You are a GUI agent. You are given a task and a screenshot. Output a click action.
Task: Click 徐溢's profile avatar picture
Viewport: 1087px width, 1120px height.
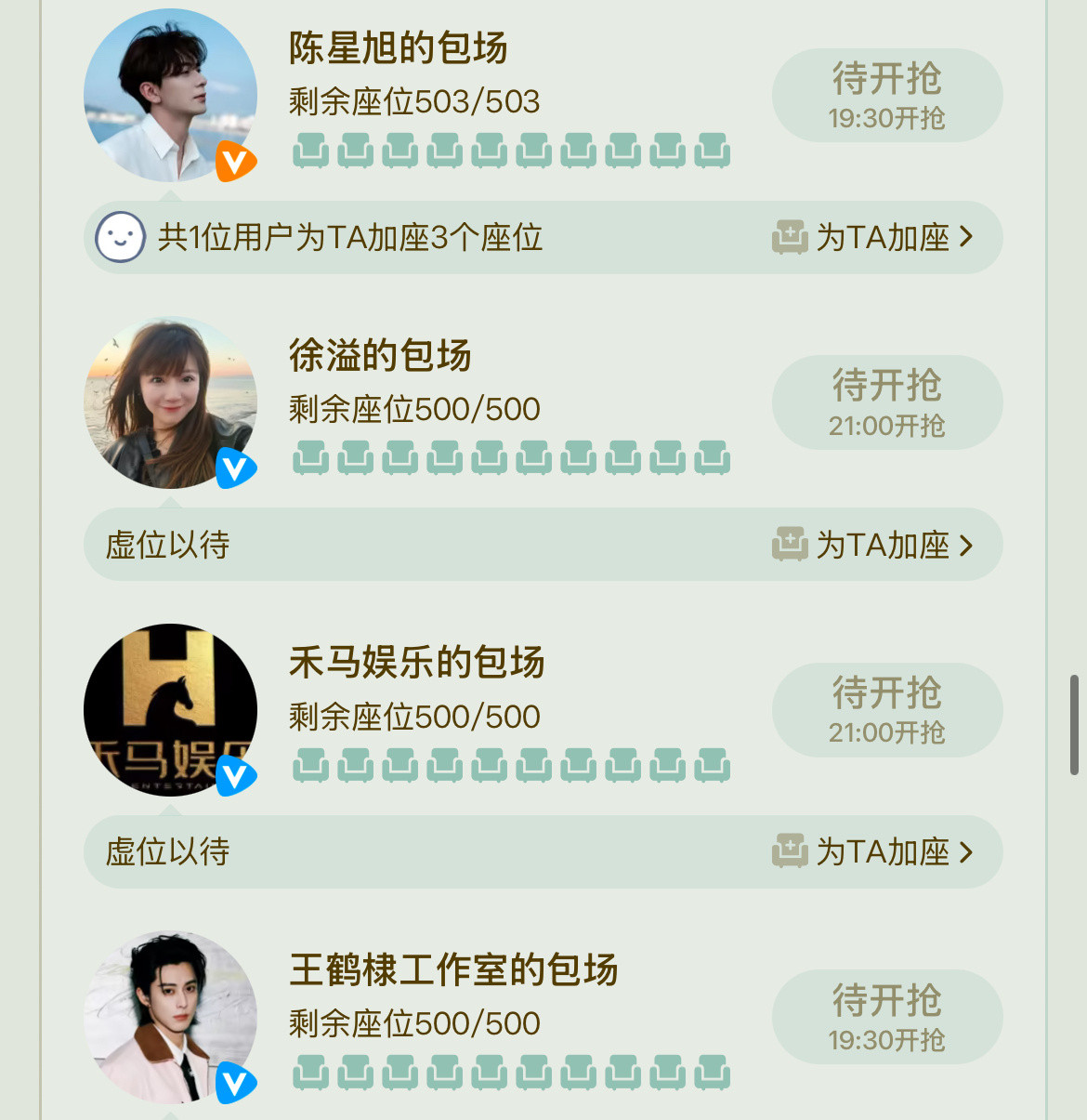pyautogui.click(x=170, y=402)
